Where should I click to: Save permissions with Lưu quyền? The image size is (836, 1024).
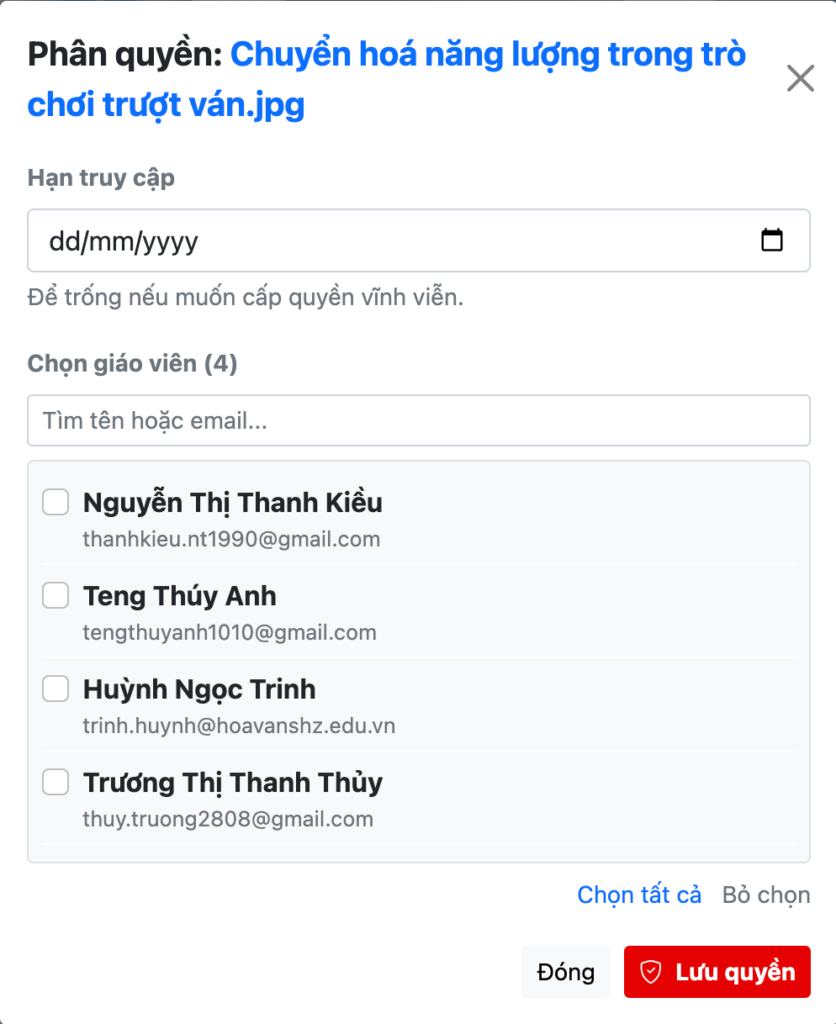tap(717, 972)
